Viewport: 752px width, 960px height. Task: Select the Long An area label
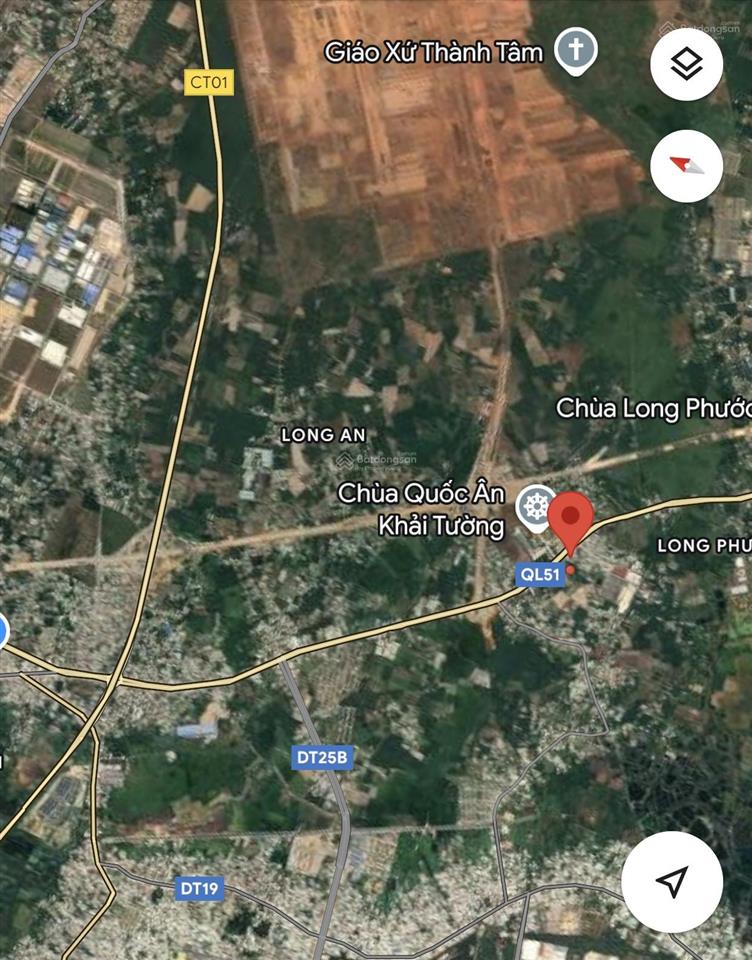[323, 436]
